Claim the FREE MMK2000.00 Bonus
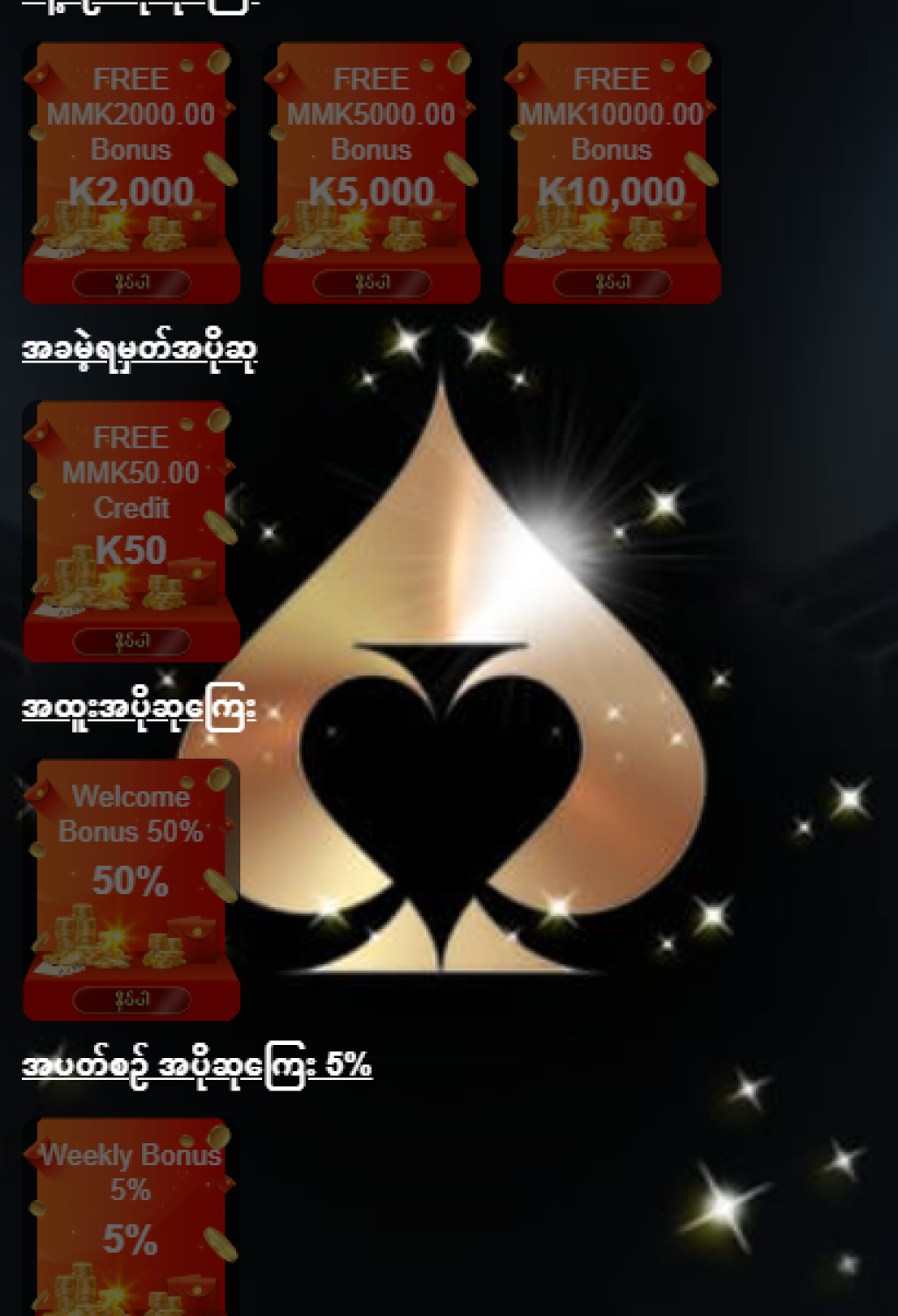This screenshot has width=898, height=1316. [x=132, y=283]
